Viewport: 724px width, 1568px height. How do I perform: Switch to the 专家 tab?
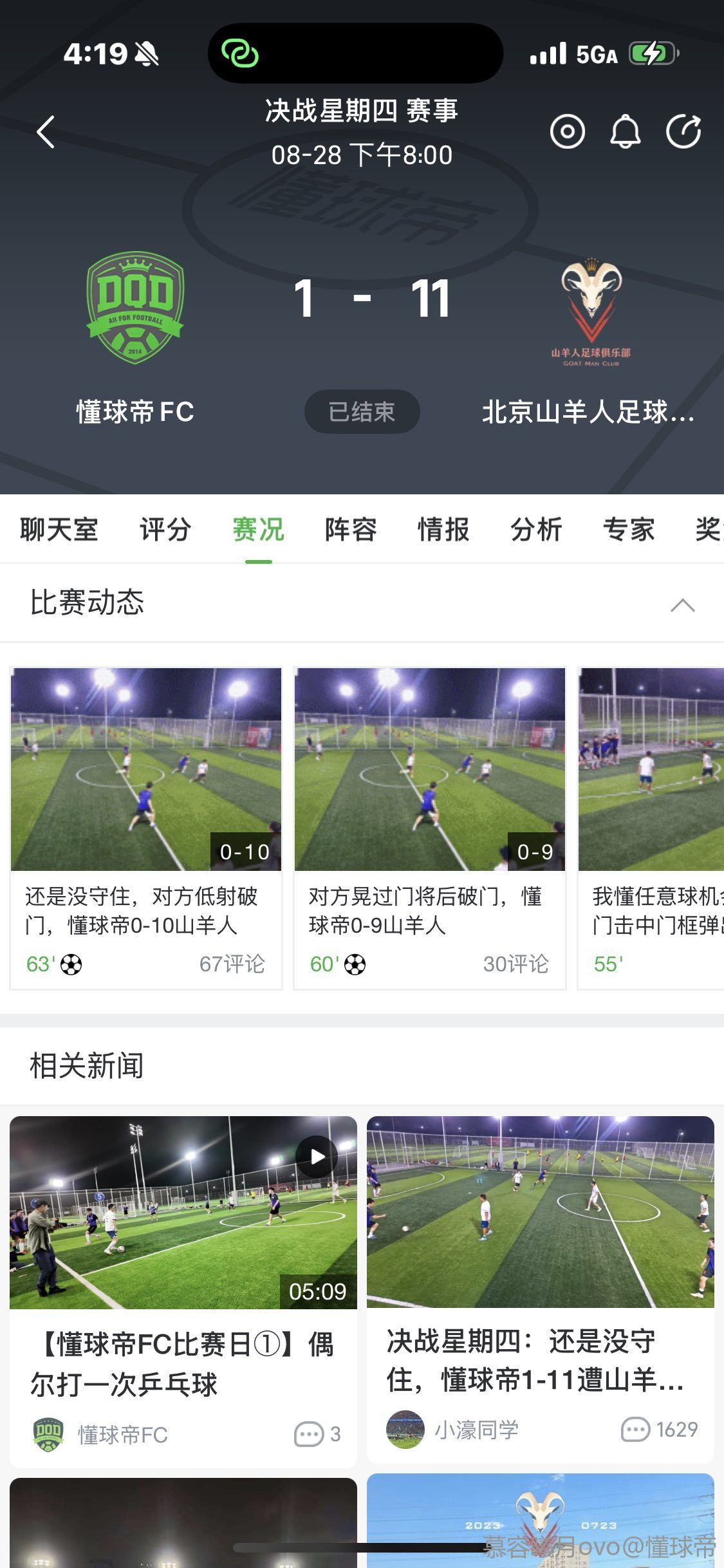coord(629,530)
